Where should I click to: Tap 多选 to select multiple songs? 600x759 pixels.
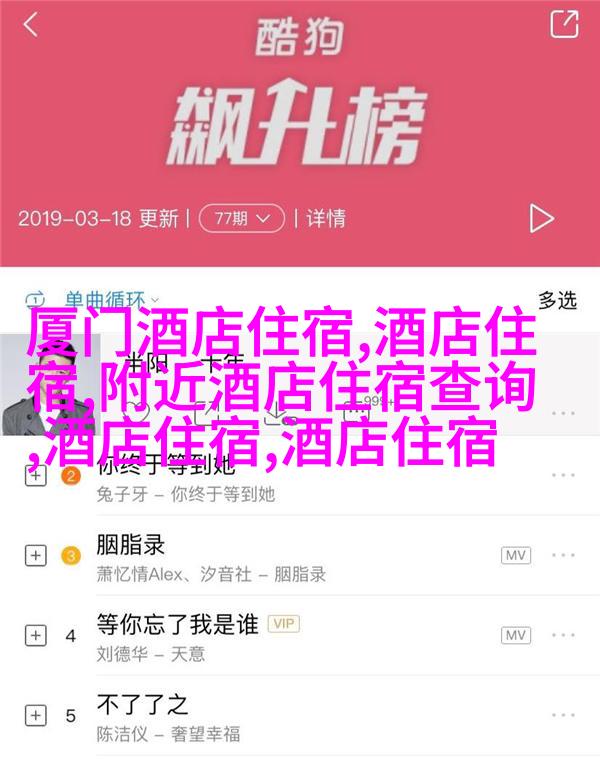point(557,299)
